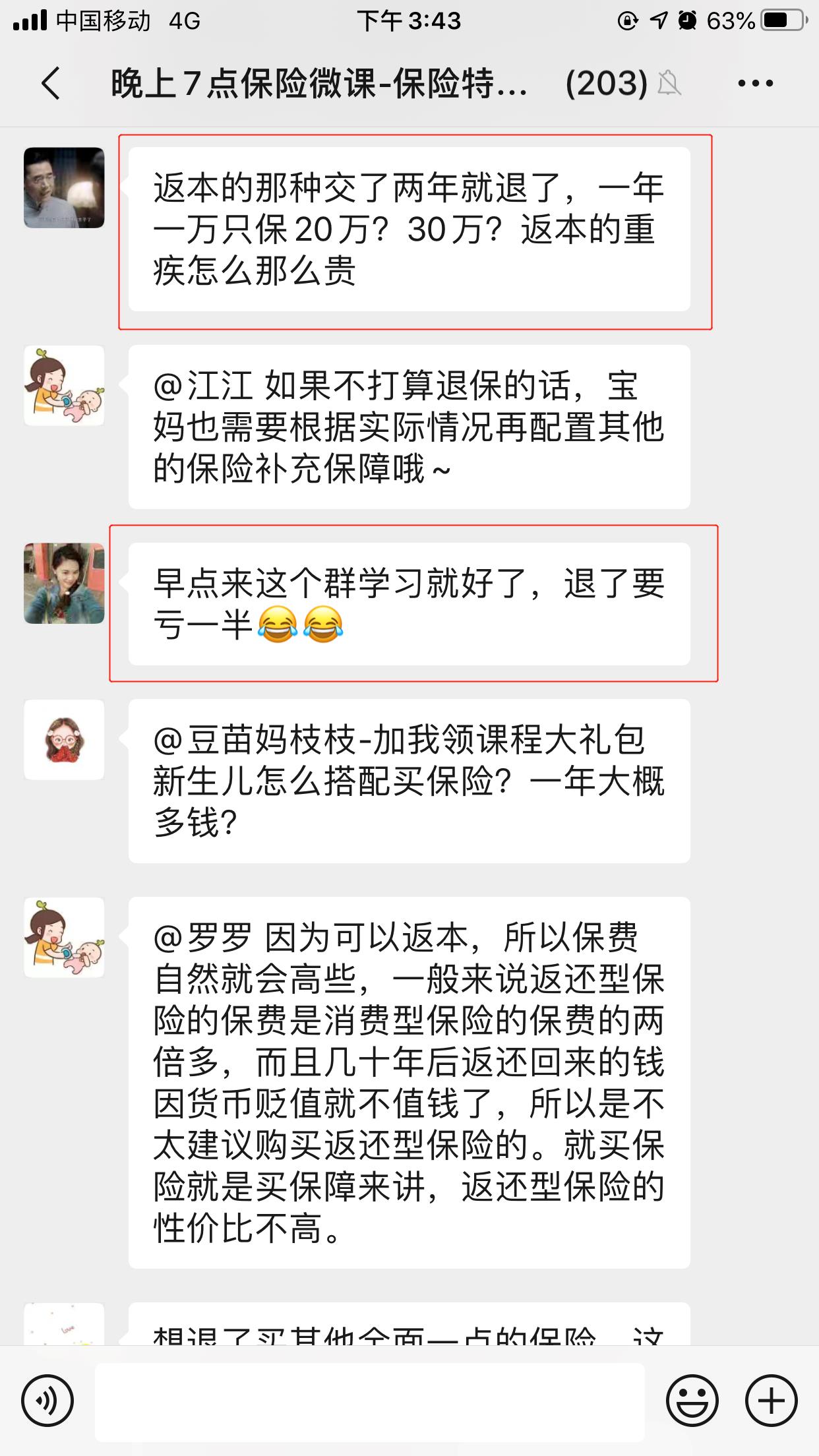Open the group chat details menu

(755, 84)
